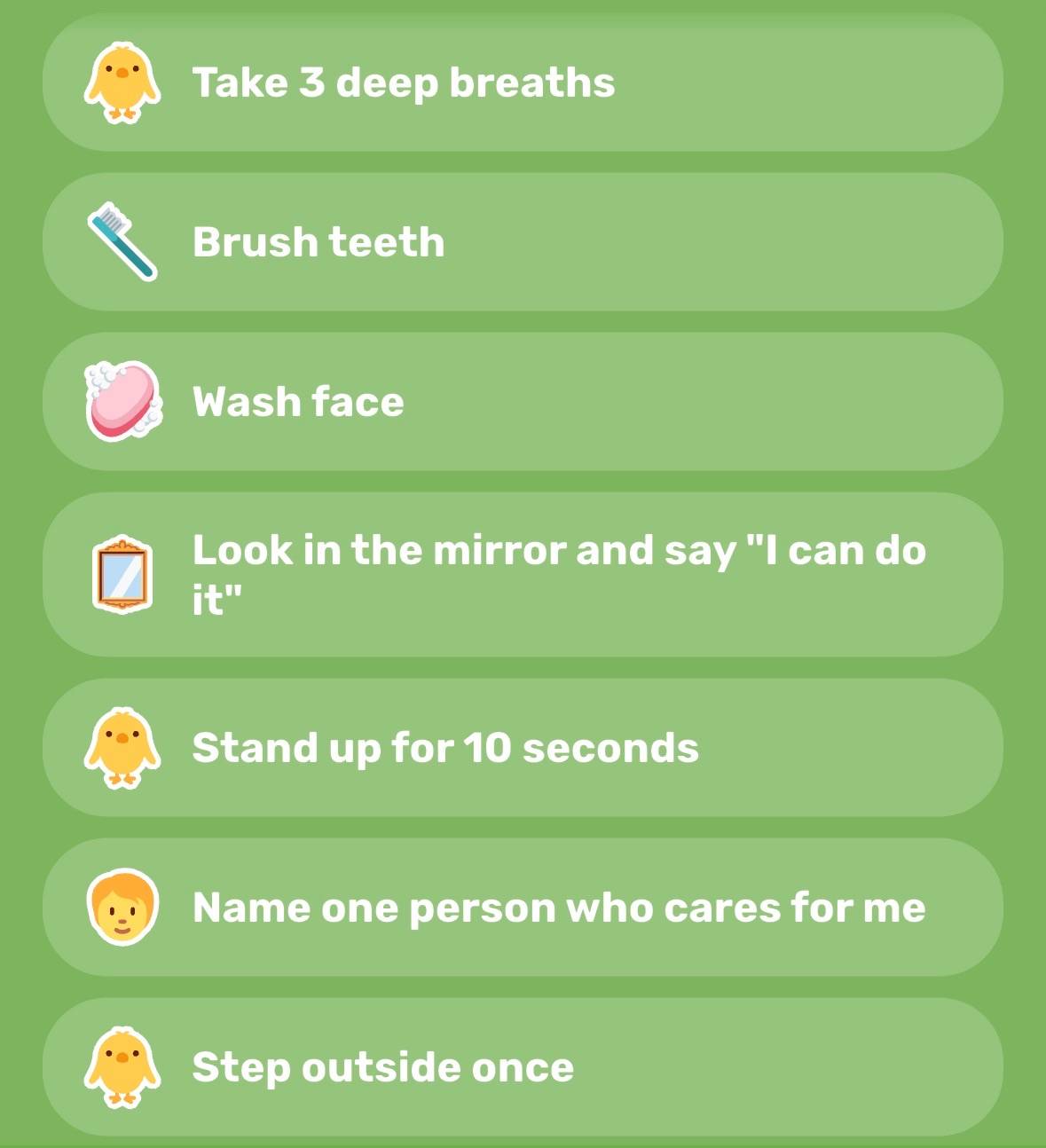Pick the Step outside once task
The width and height of the screenshot is (1046, 1148).
click(x=523, y=1067)
